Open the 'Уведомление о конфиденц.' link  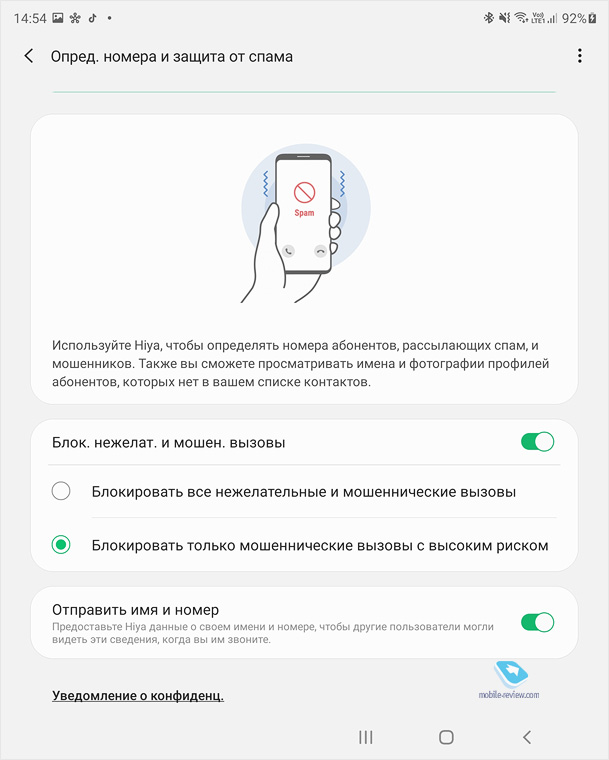tap(138, 695)
